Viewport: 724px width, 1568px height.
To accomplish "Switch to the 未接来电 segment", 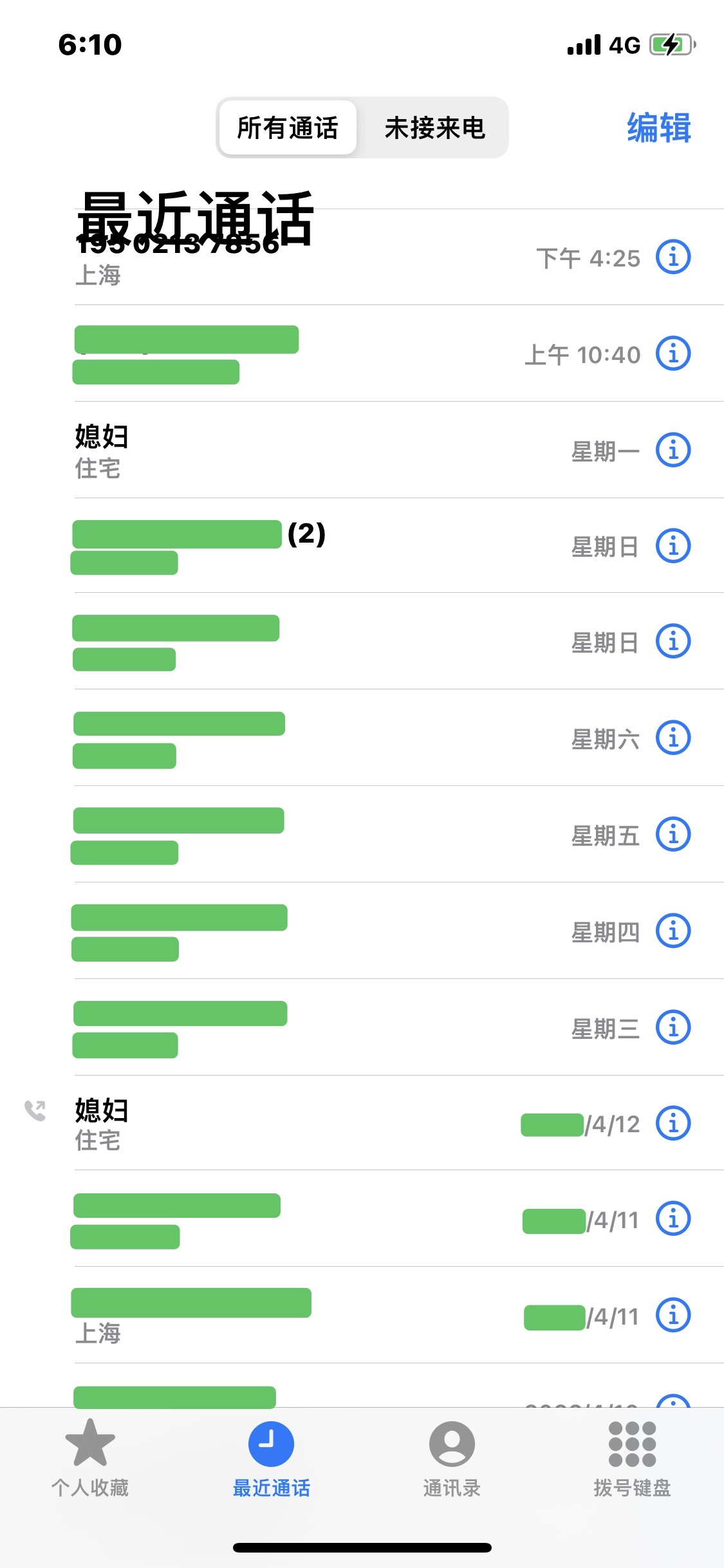I will [434, 128].
